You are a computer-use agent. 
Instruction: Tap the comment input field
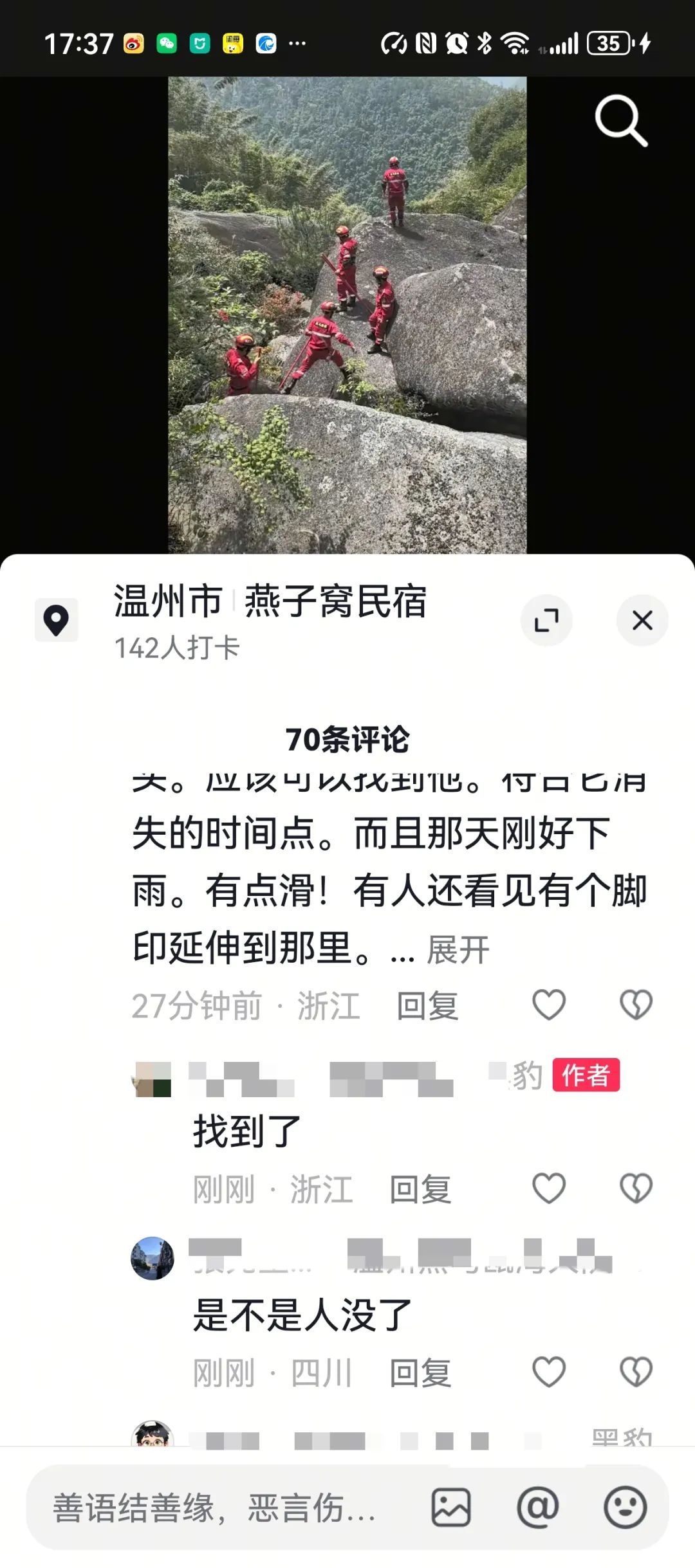click(219, 1508)
